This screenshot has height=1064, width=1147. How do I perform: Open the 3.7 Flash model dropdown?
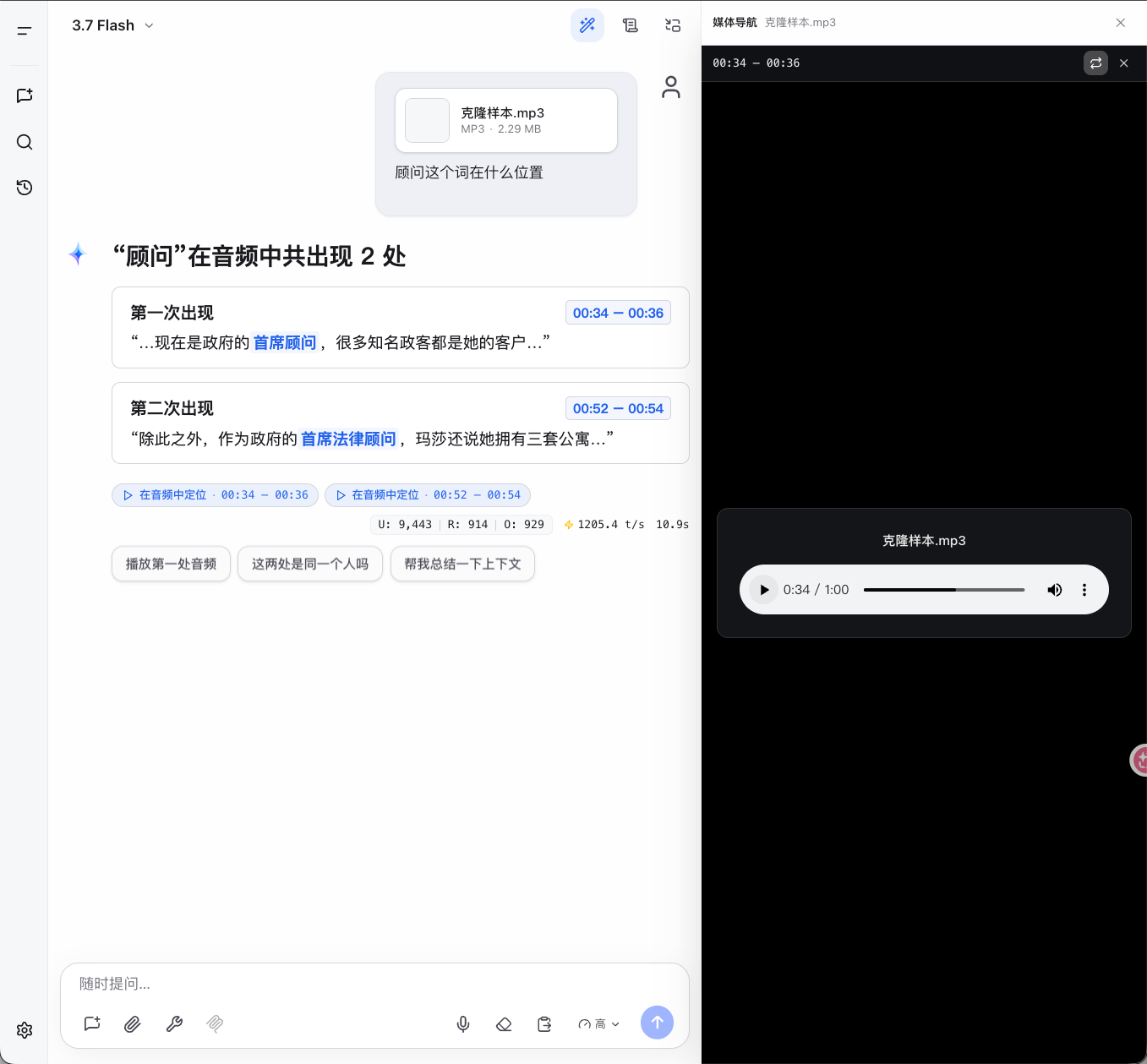pyautogui.click(x=112, y=25)
